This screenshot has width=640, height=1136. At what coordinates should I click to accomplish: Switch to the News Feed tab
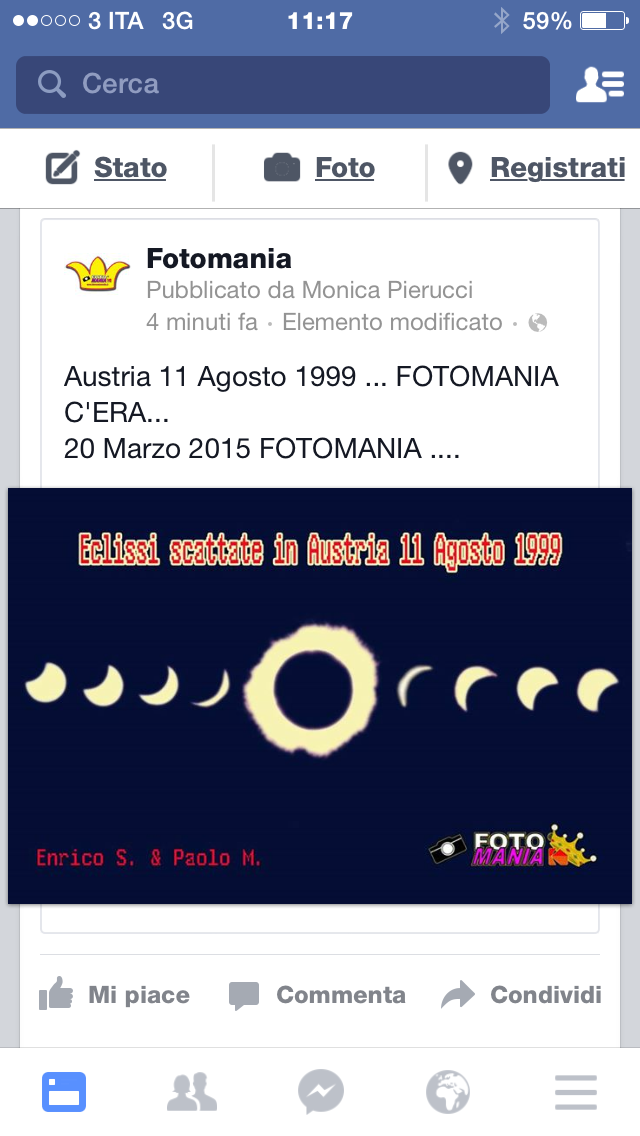click(x=64, y=1092)
